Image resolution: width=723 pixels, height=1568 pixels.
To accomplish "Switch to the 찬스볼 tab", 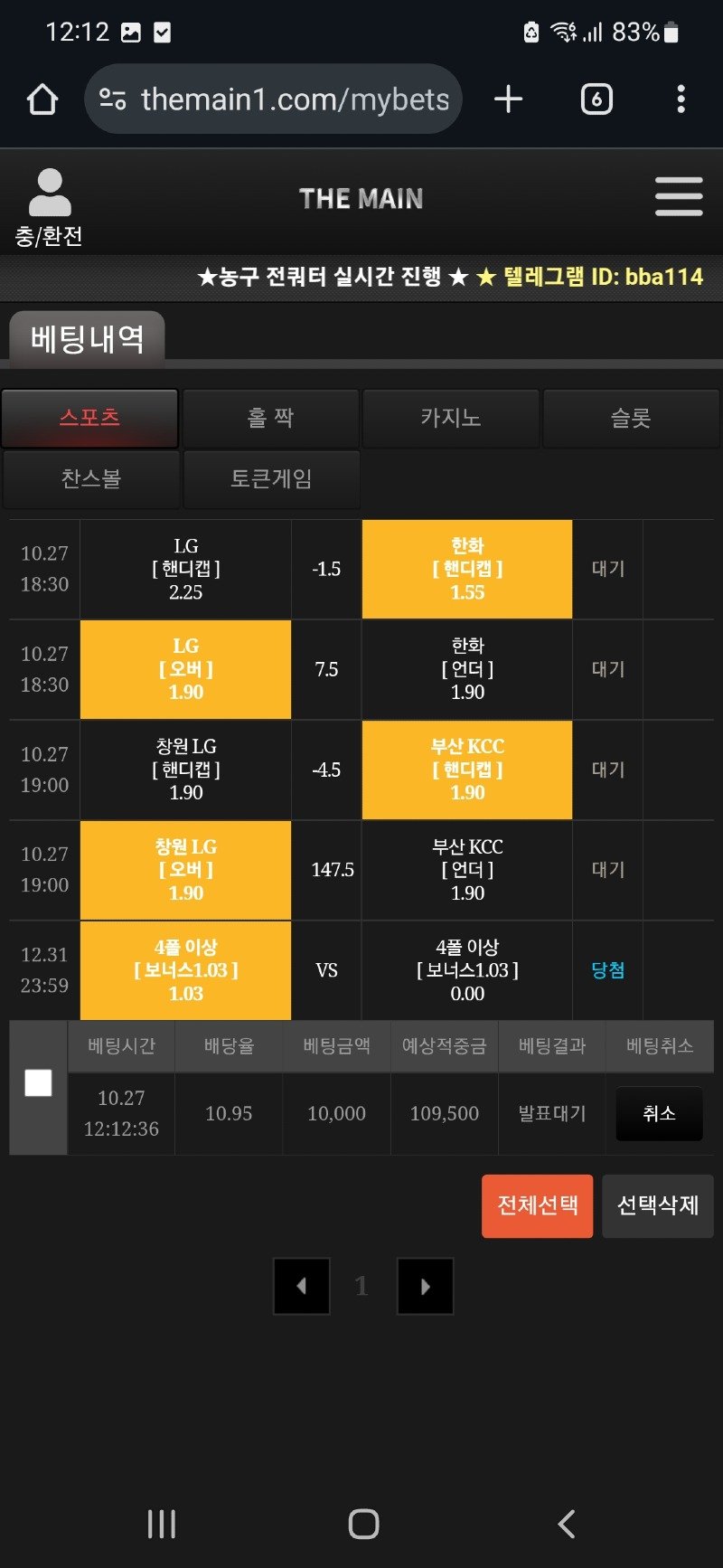I will click(x=90, y=478).
